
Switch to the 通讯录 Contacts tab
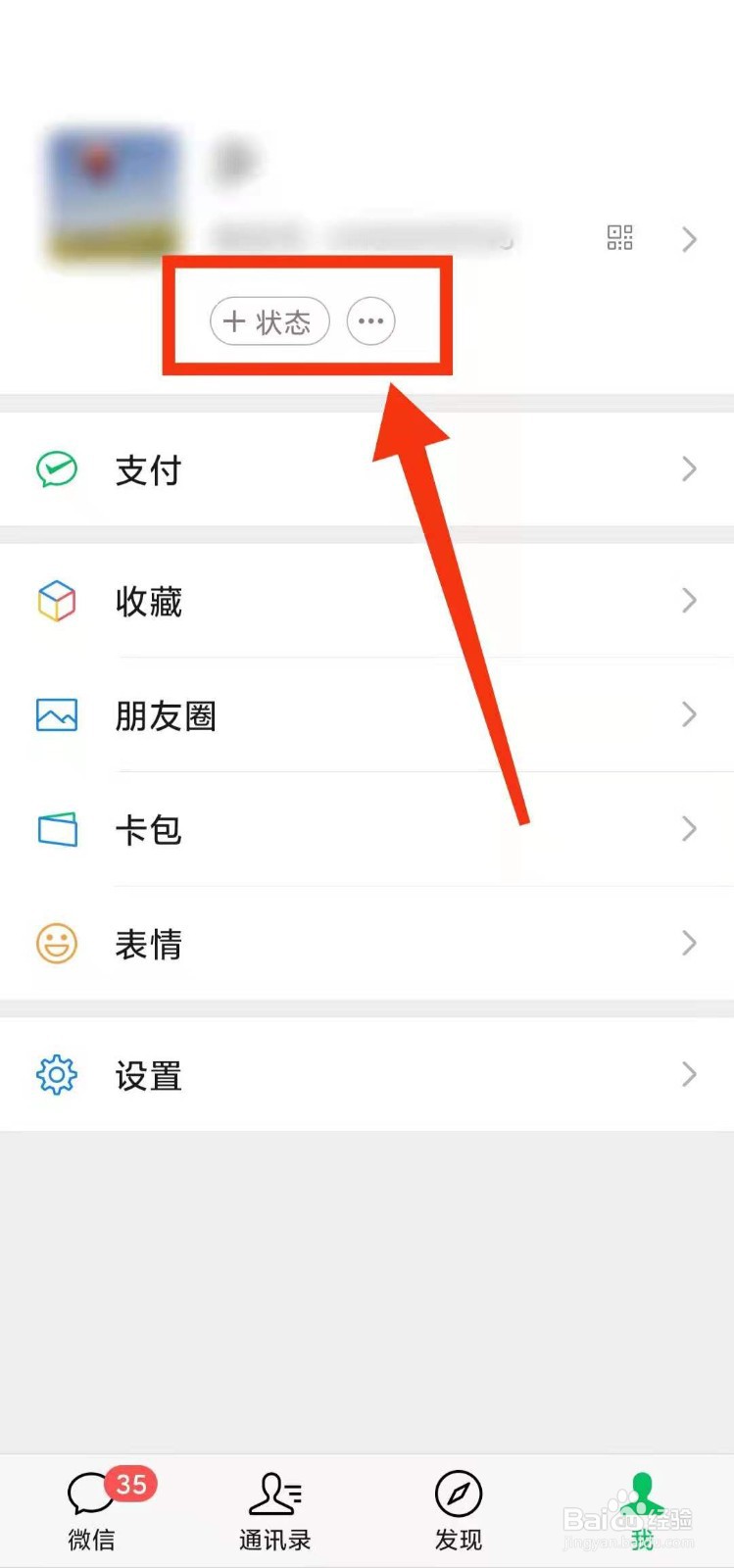274,1509
